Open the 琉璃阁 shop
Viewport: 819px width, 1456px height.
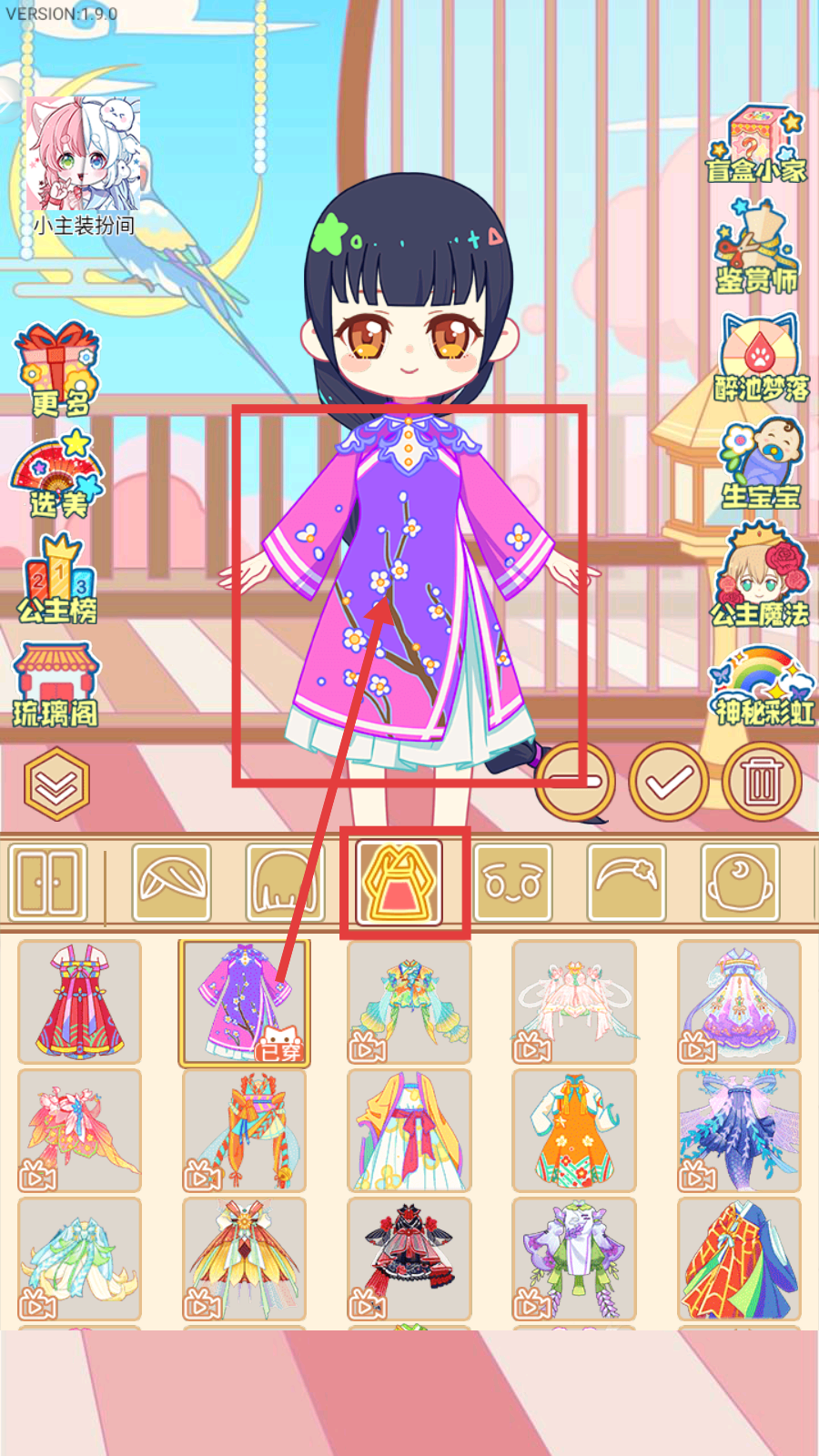55,684
